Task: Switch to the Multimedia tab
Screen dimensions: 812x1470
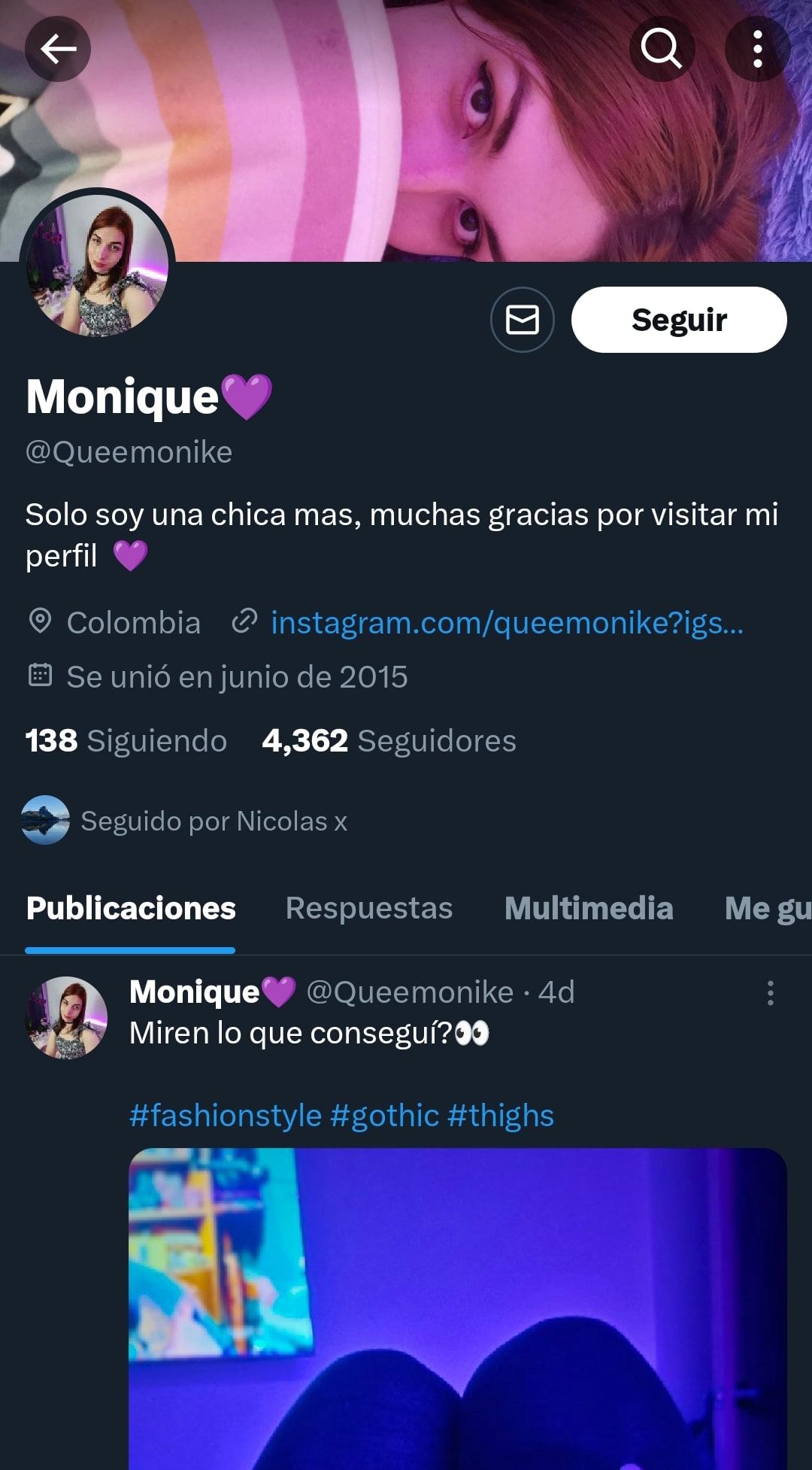Action: coord(589,908)
